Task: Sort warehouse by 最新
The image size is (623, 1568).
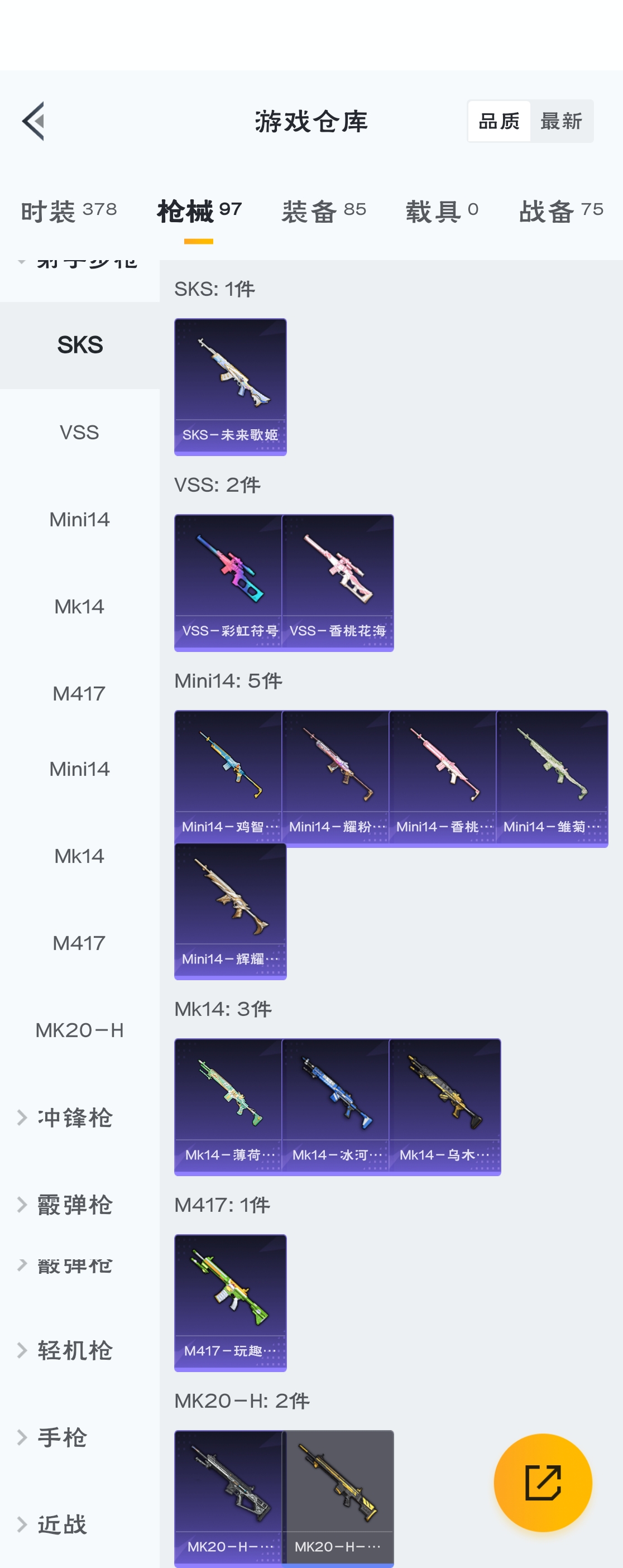Action: coord(561,121)
